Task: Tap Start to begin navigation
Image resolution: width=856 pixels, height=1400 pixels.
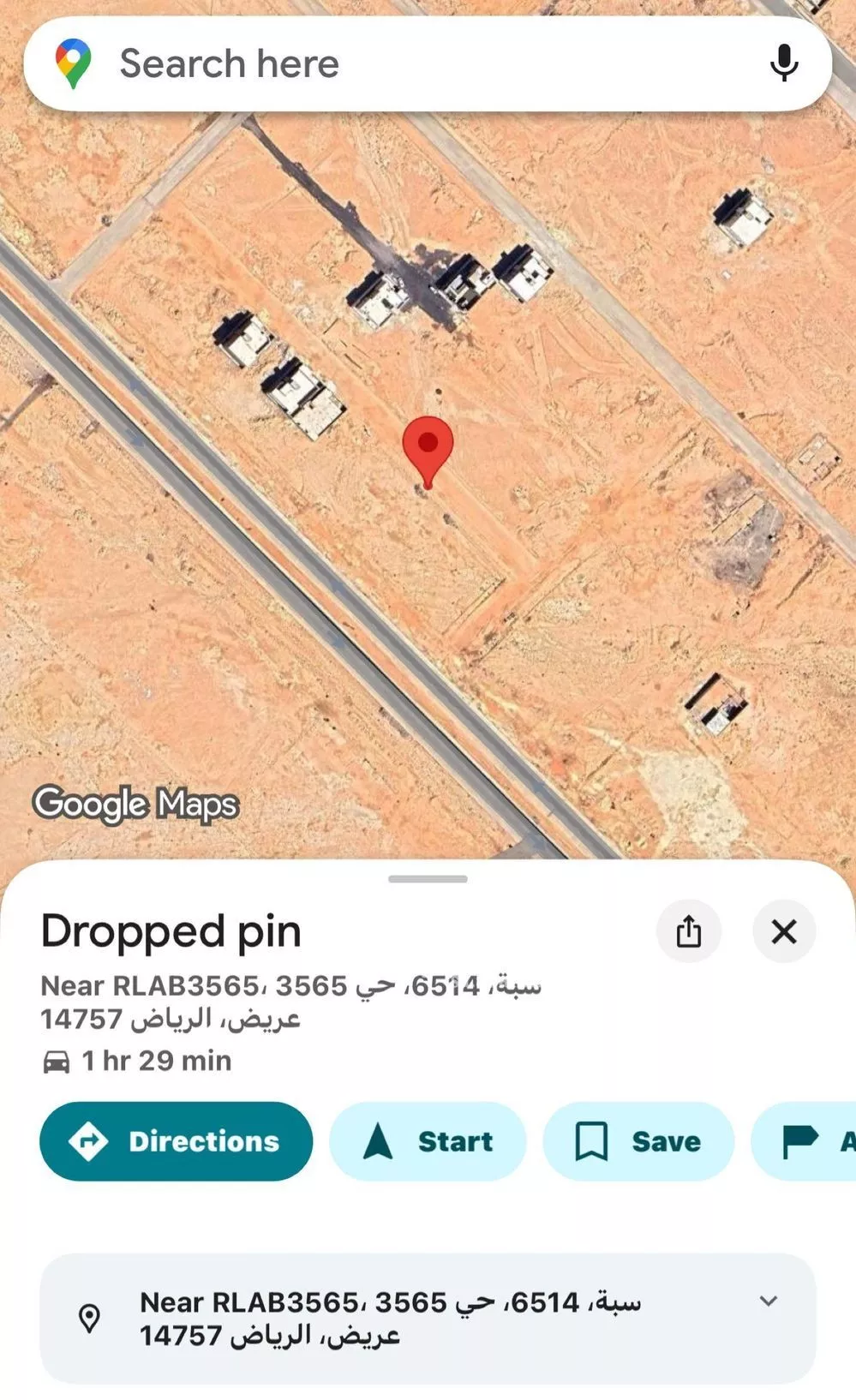Action: click(x=428, y=1141)
